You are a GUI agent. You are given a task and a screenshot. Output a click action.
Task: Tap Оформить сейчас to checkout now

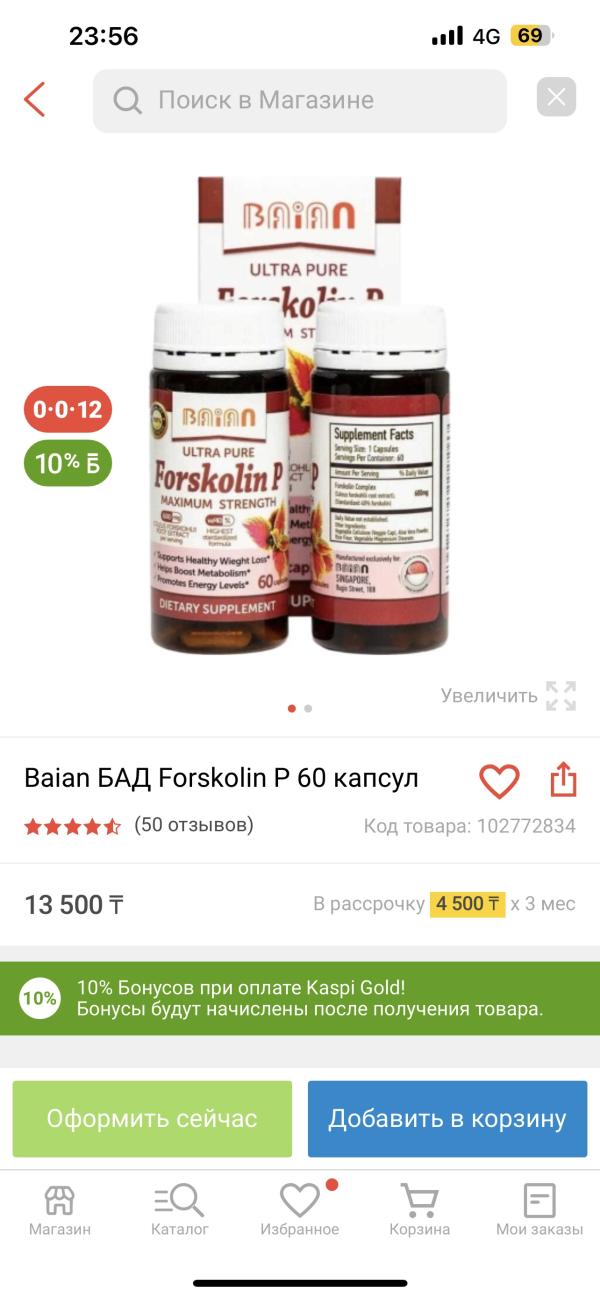tap(152, 1118)
